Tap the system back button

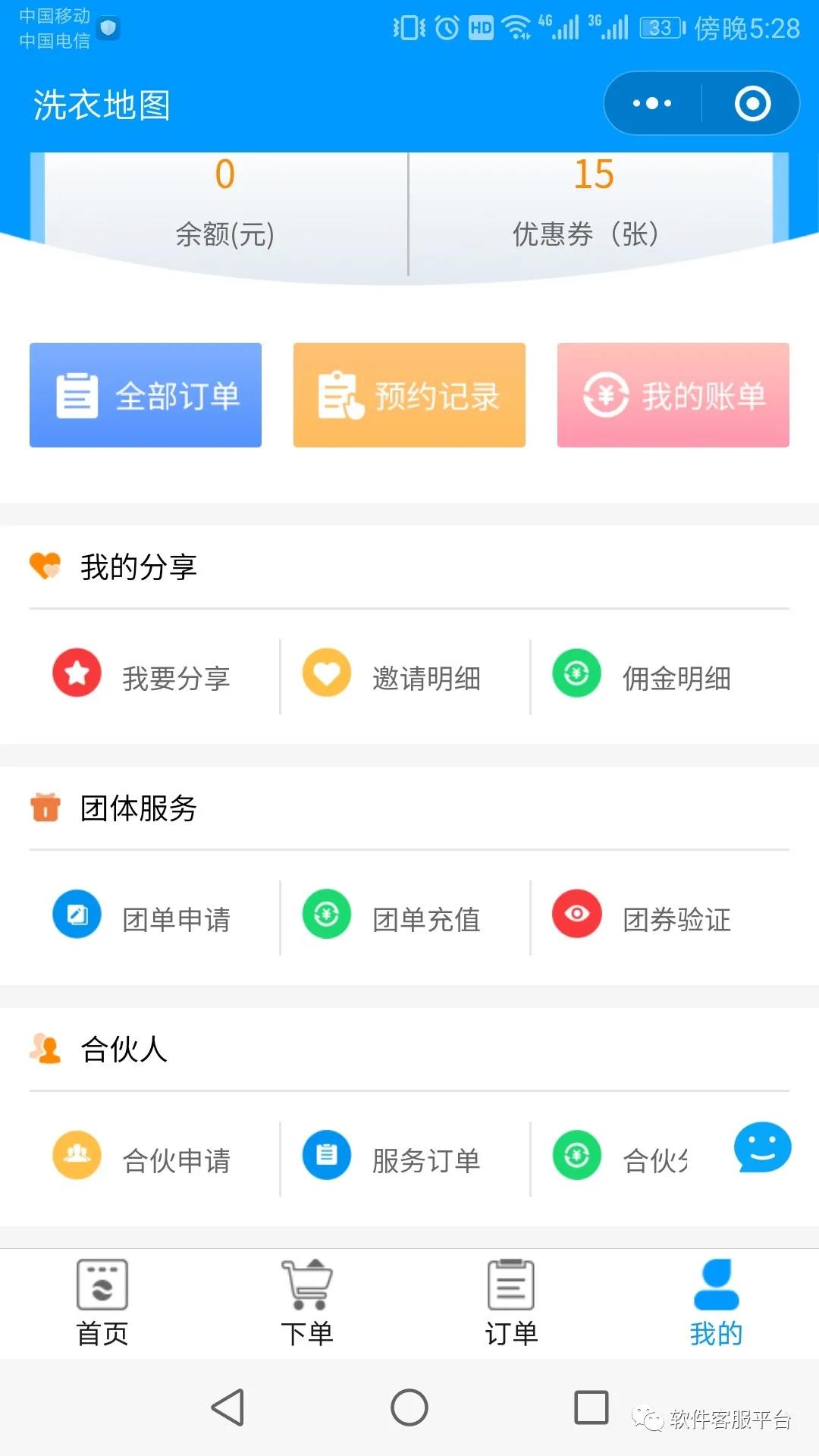pos(227,1407)
